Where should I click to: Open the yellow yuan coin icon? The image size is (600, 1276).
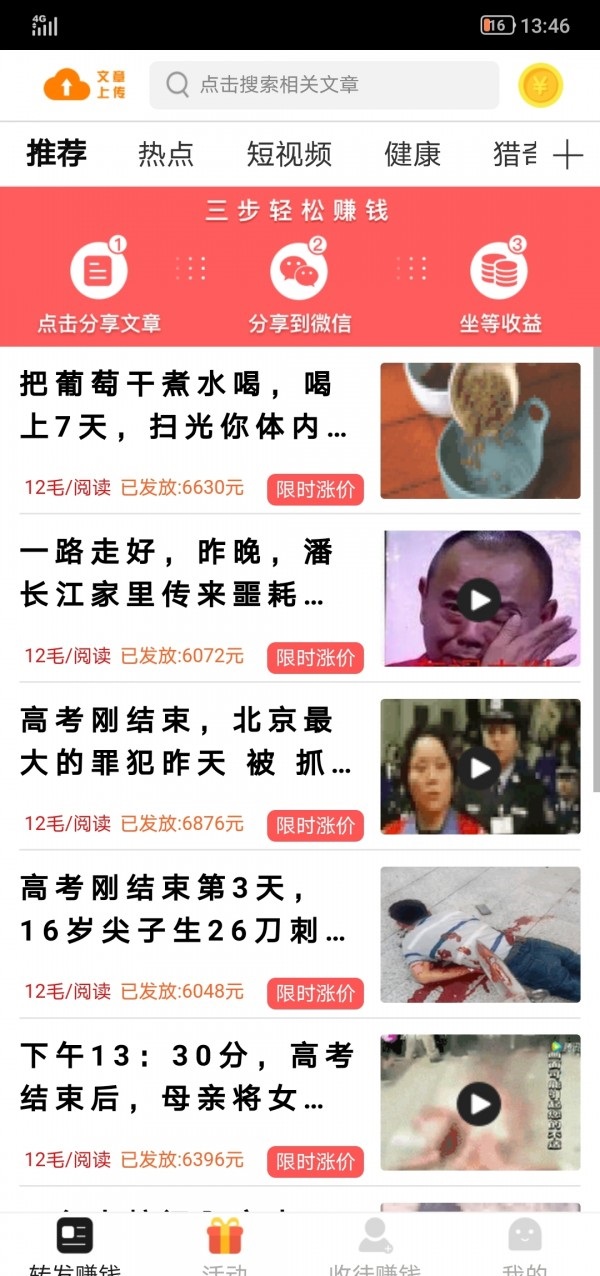click(x=540, y=85)
